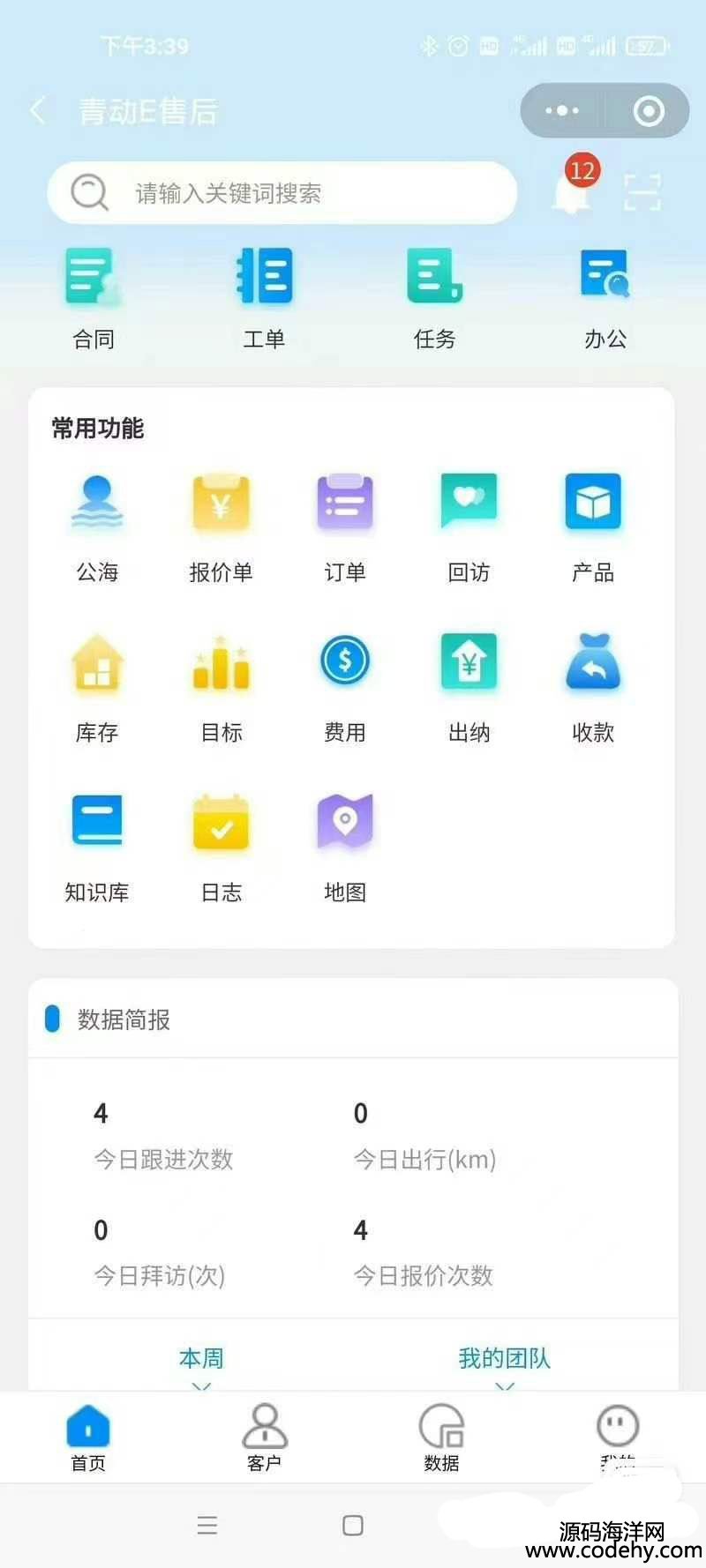Open 工单 work orders shortcut

click(264, 300)
